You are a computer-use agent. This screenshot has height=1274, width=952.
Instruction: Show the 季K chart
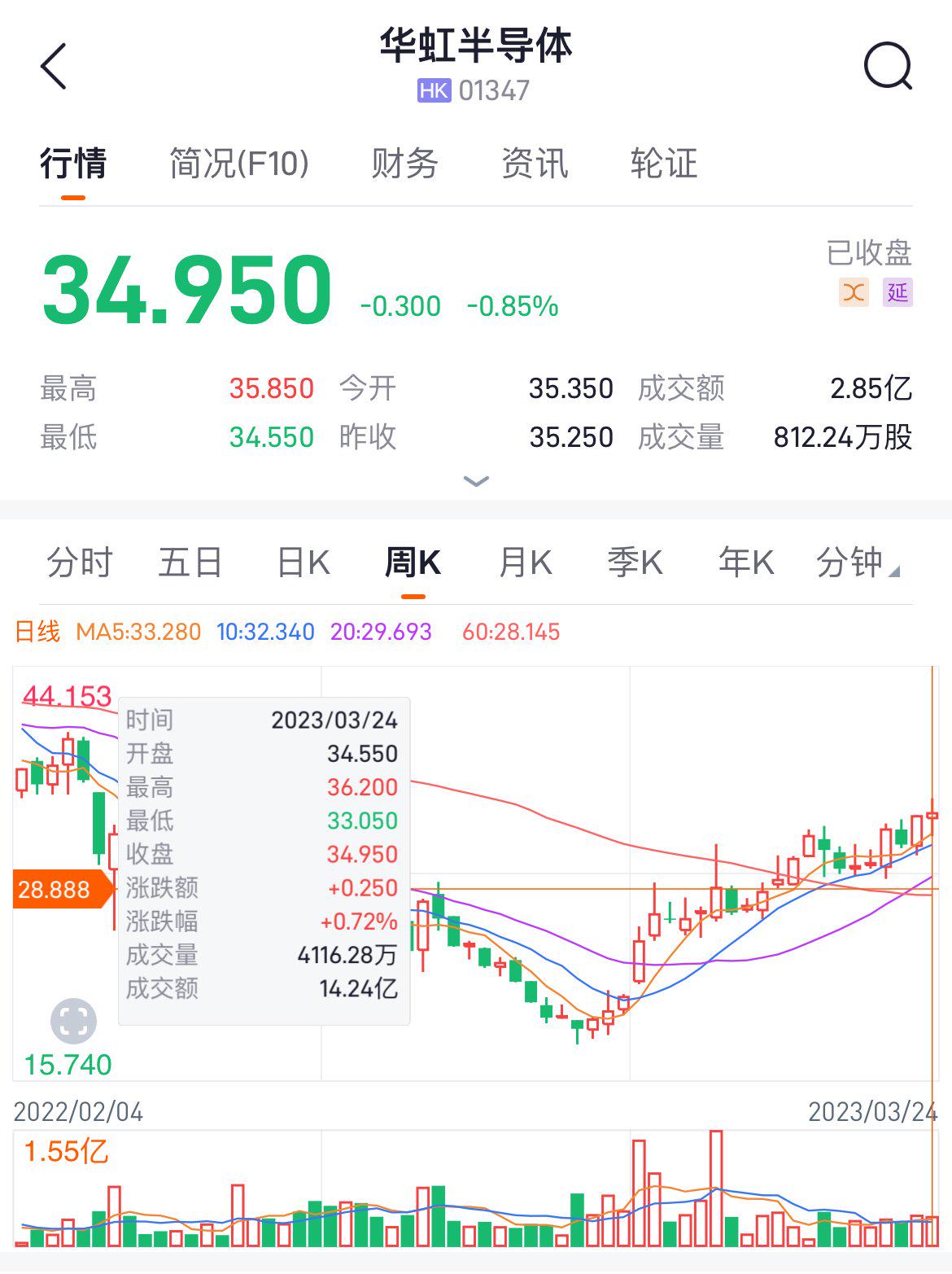point(635,563)
